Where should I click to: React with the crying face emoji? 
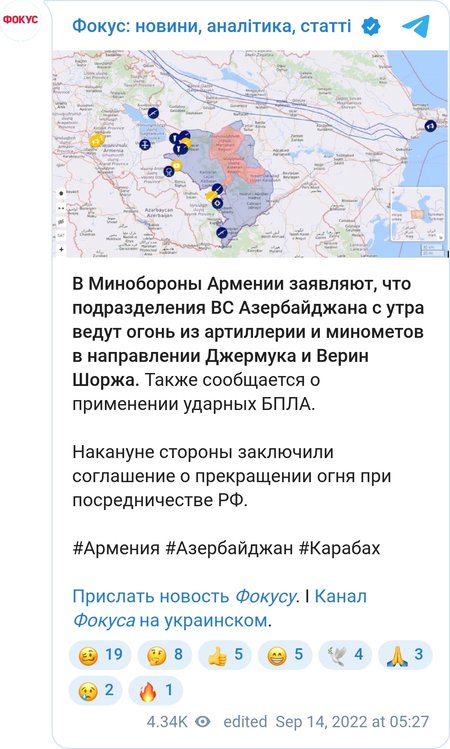coord(96,690)
